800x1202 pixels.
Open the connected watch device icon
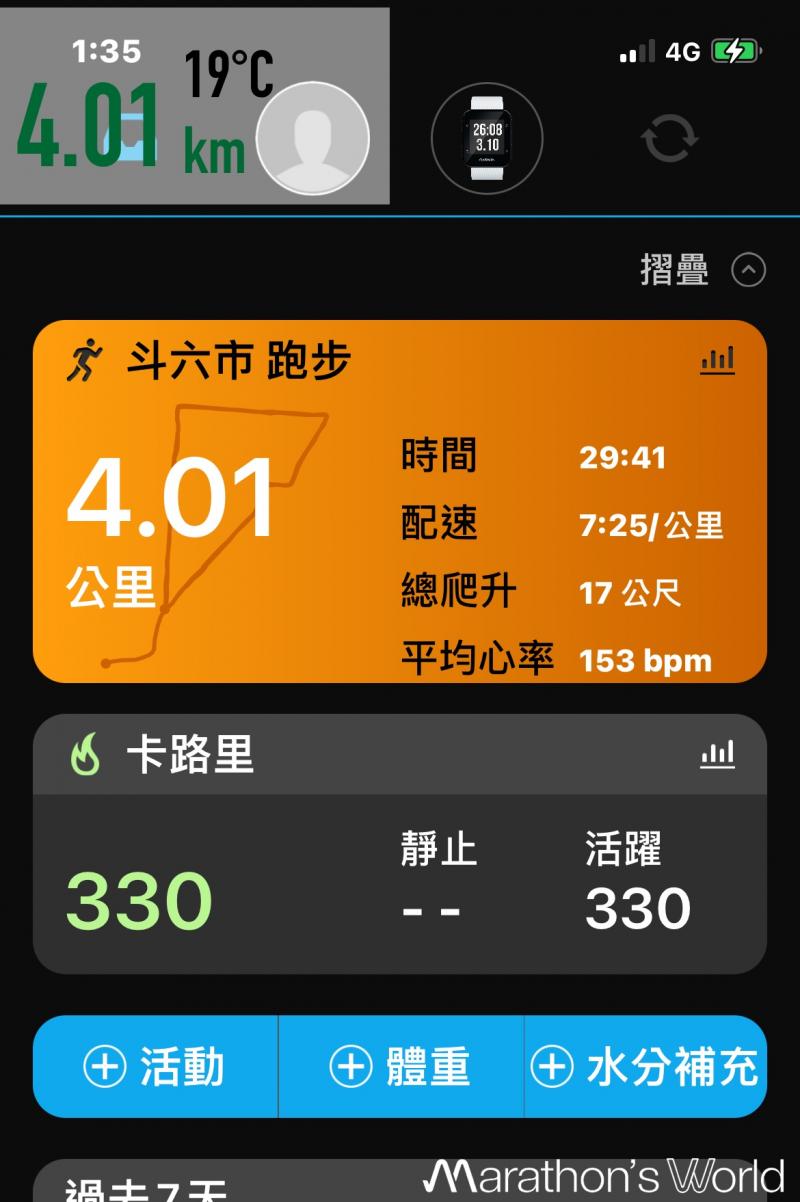click(487, 138)
